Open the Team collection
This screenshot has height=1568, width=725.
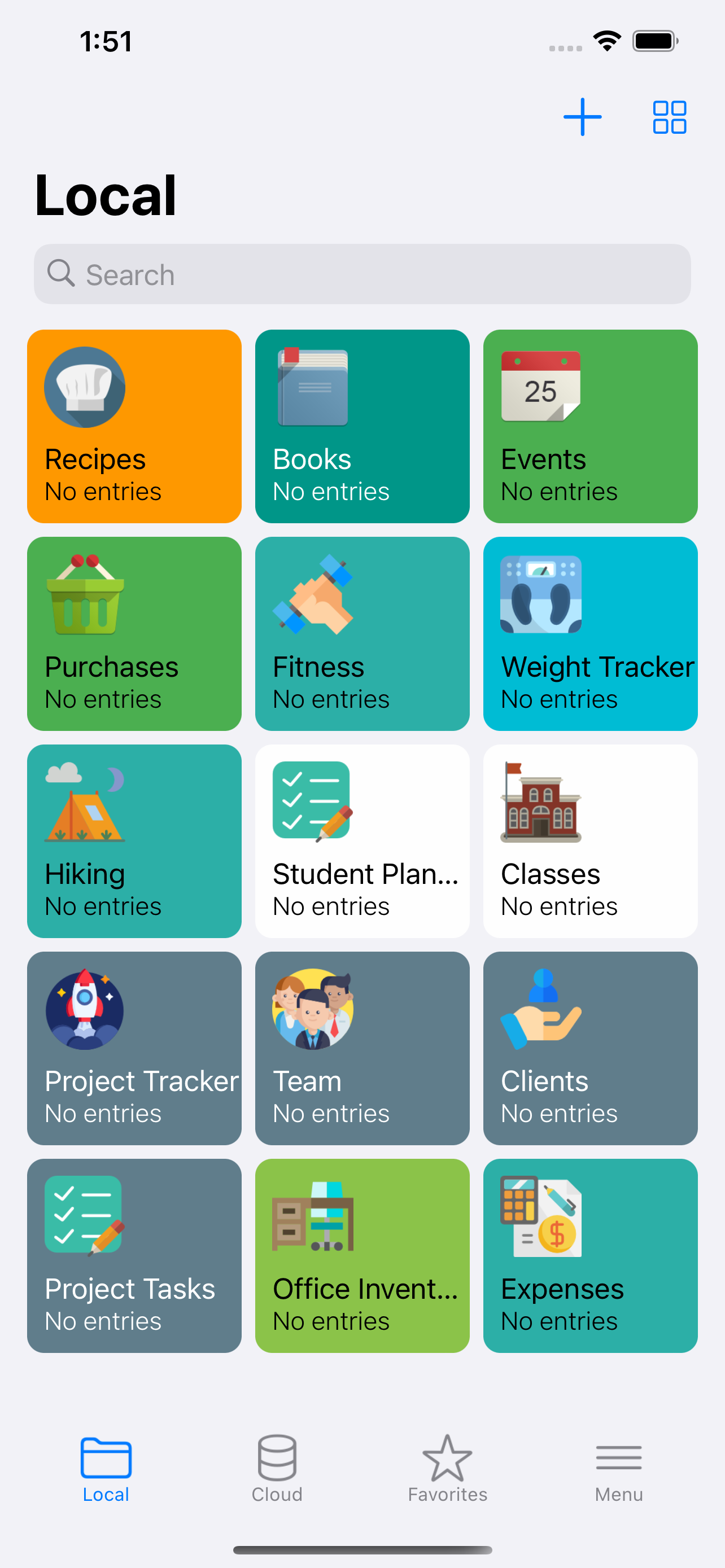point(362,1048)
